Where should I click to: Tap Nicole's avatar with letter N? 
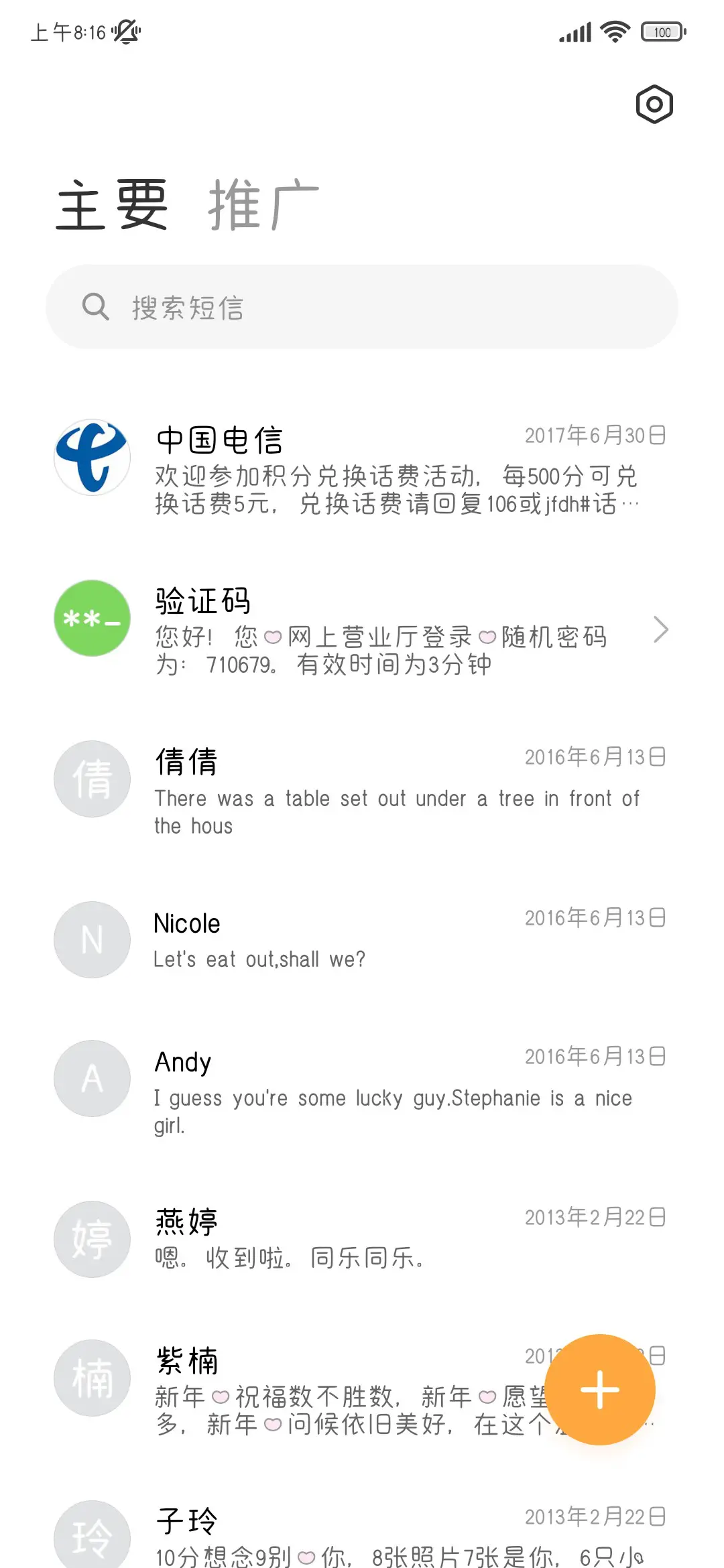[x=92, y=939]
